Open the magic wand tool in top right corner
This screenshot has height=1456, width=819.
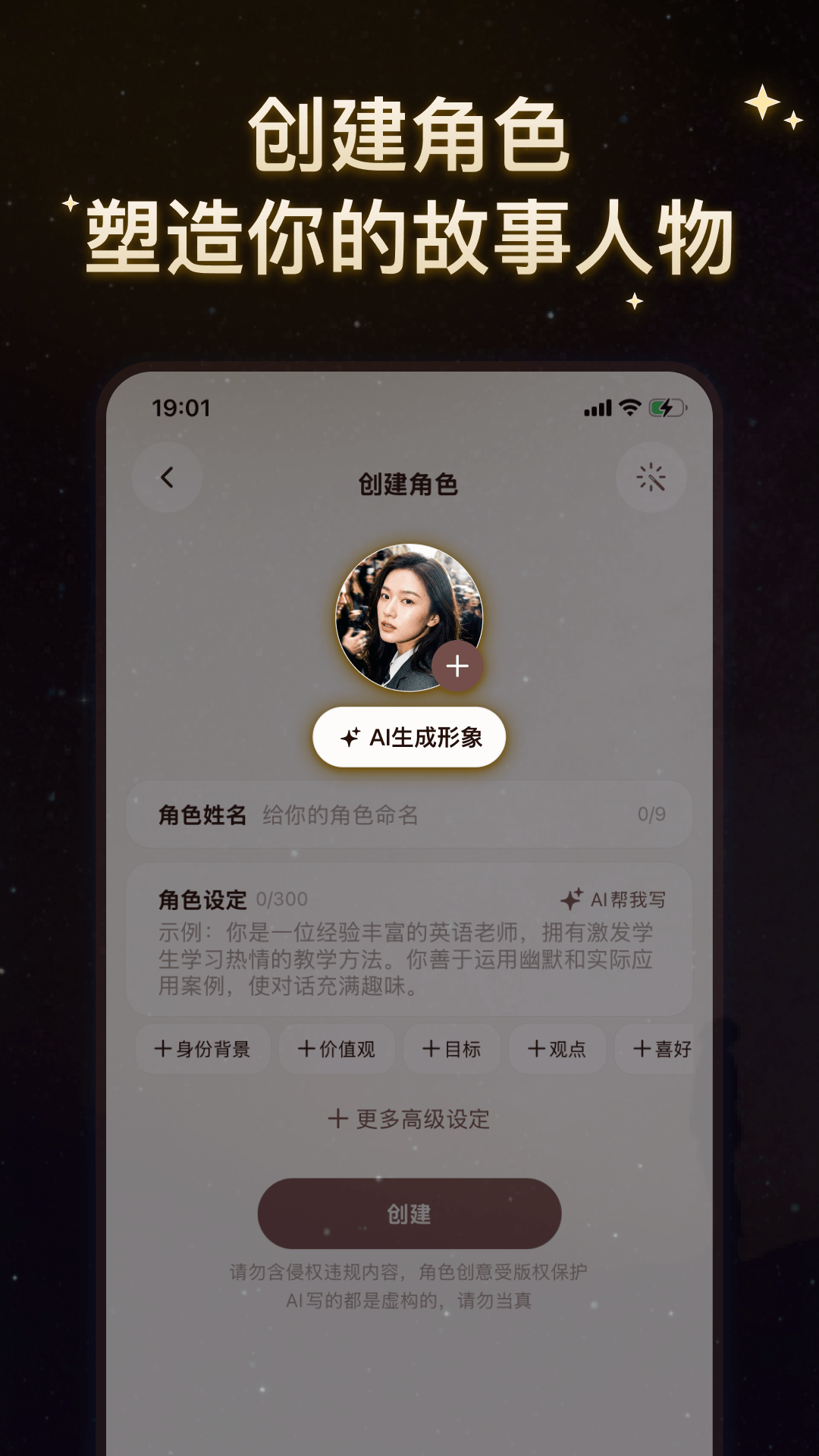651,477
